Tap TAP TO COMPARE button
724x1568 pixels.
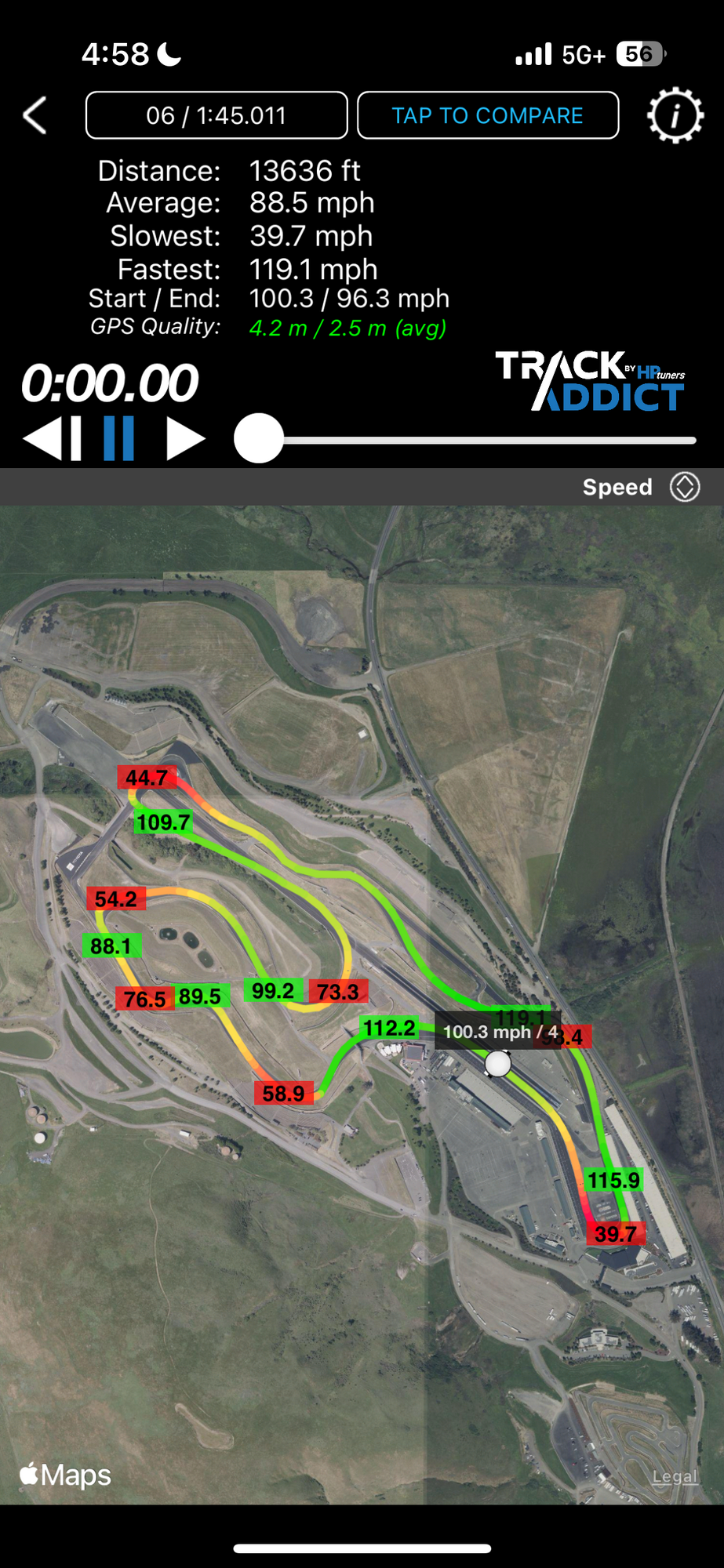[488, 115]
